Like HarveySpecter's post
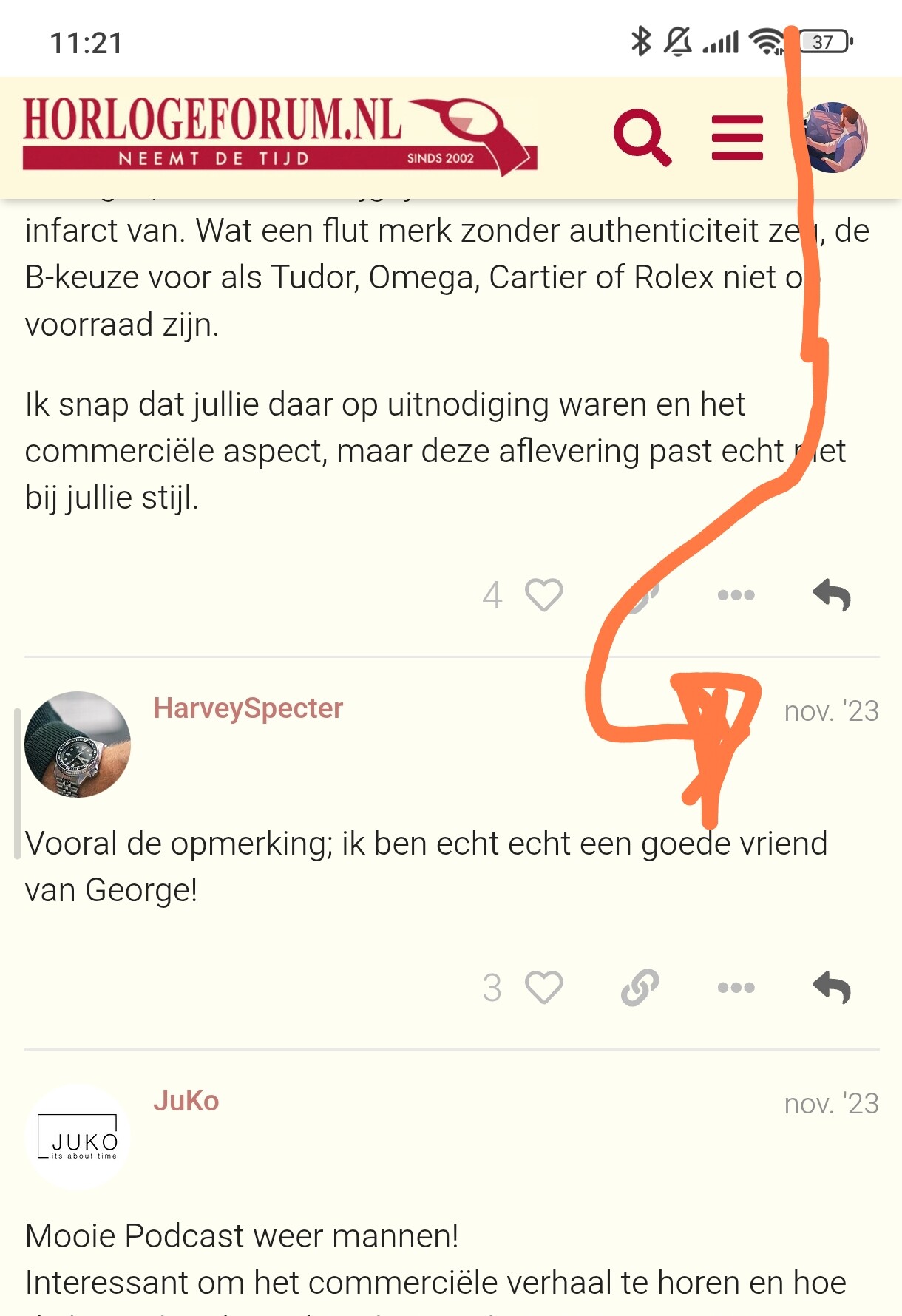This screenshot has height=1316, width=902. pyautogui.click(x=543, y=988)
